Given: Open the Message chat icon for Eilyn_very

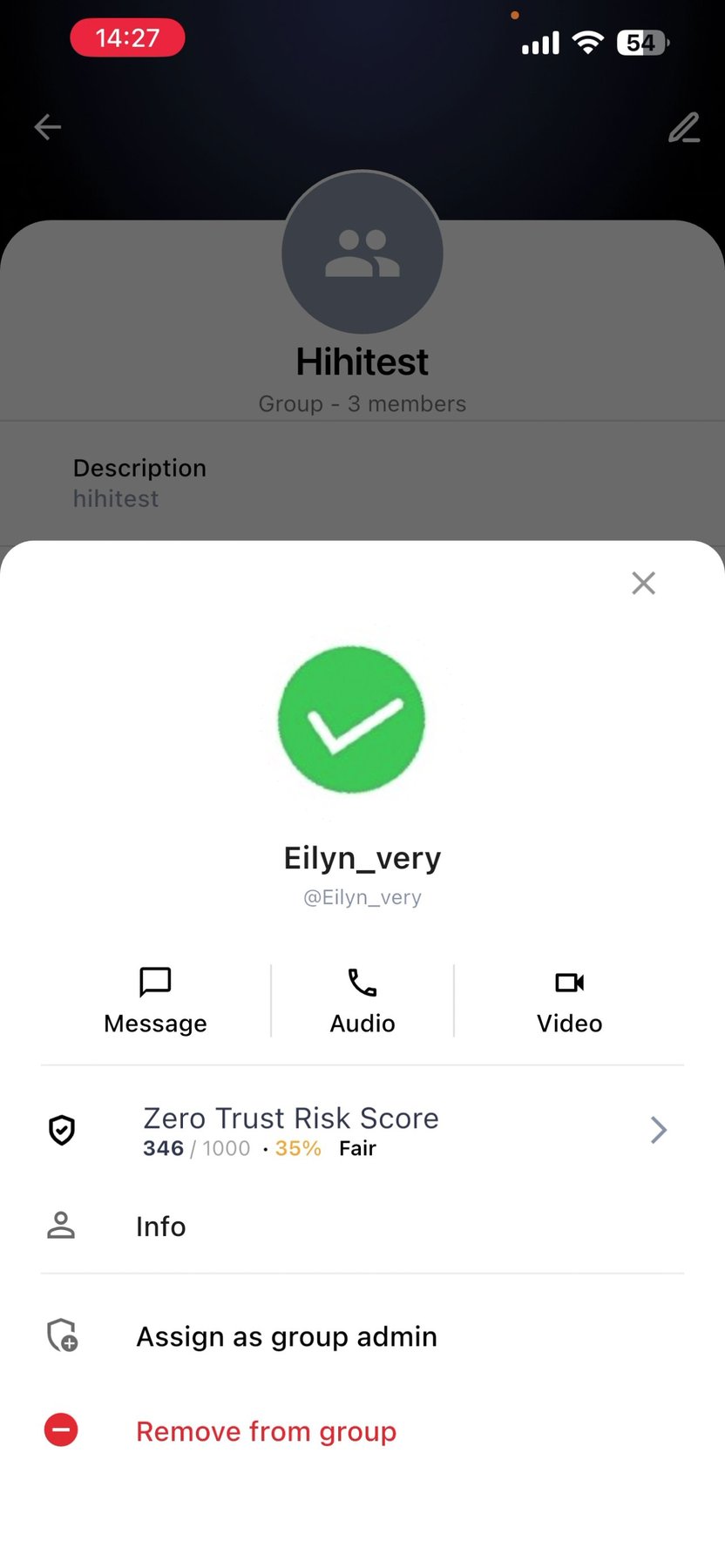Looking at the screenshot, I should pyautogui.click(x=154, y=983).
